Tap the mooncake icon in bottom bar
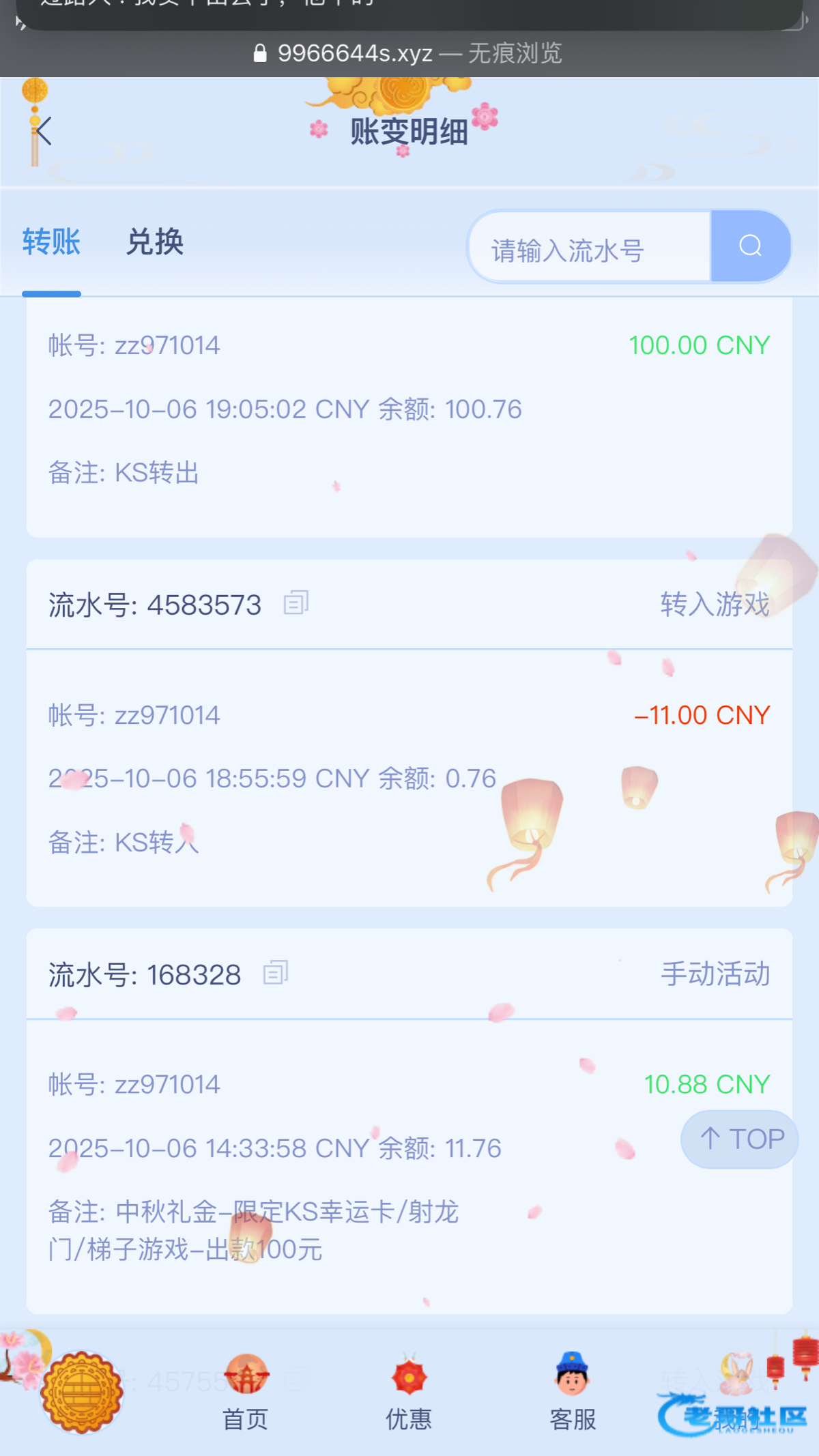819x1456 pixels. click(82, 1392)
